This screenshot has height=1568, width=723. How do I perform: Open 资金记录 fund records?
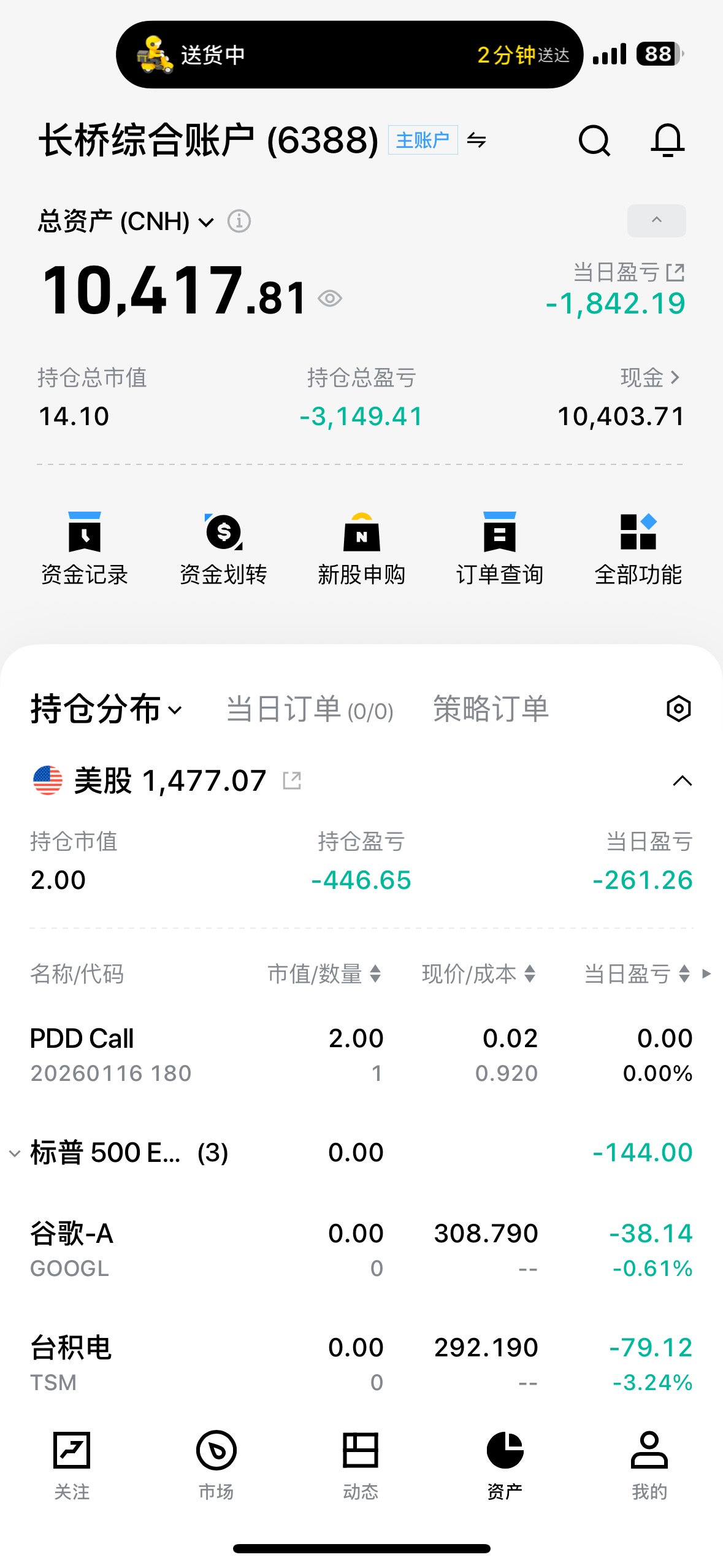[85, 548]
